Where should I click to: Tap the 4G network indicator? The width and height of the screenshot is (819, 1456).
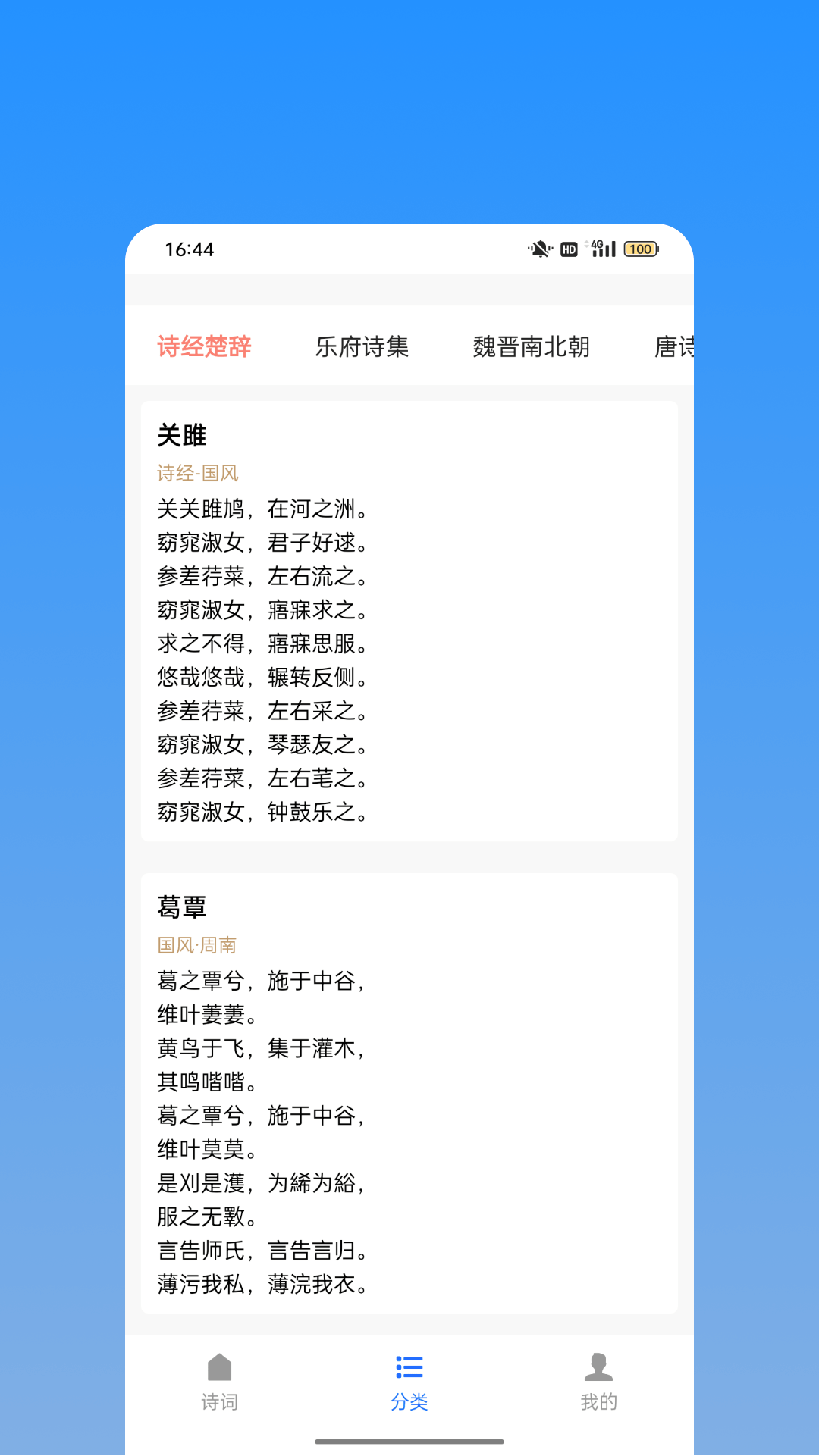point(596,244)
